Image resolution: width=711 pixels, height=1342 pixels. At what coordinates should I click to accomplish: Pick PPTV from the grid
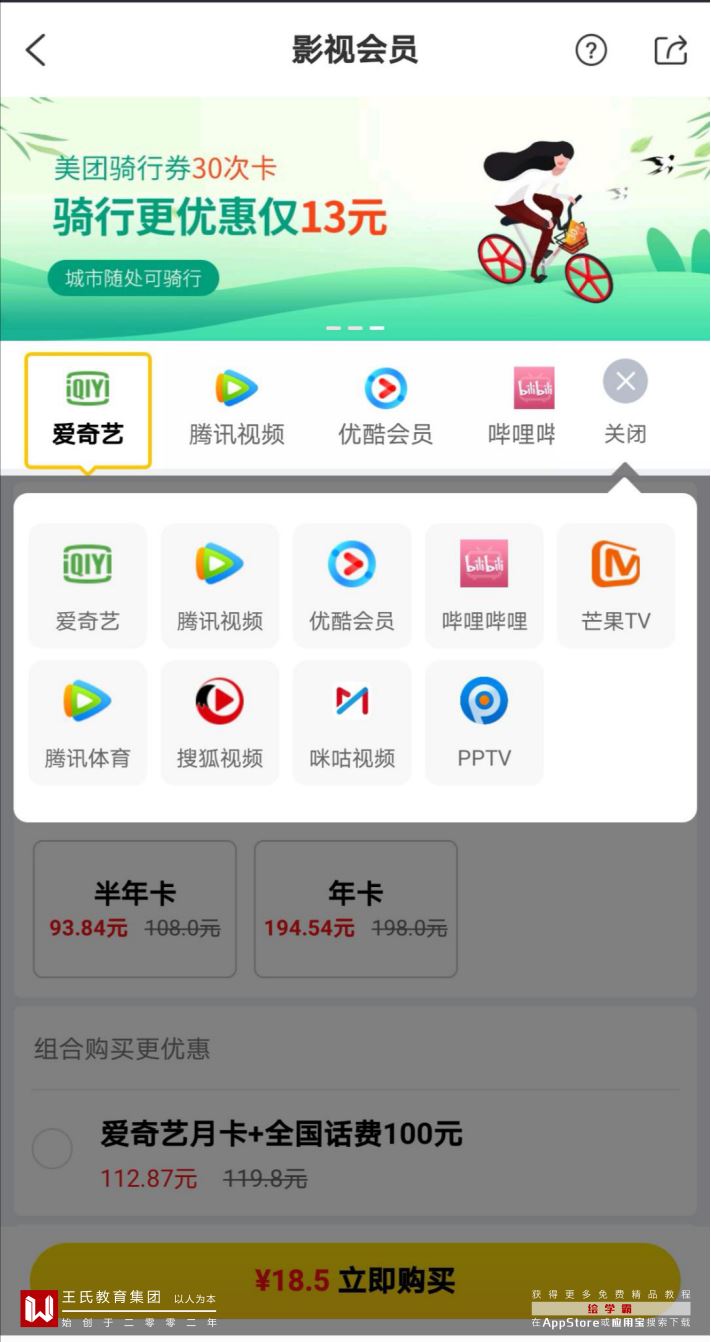pos(484,722)
